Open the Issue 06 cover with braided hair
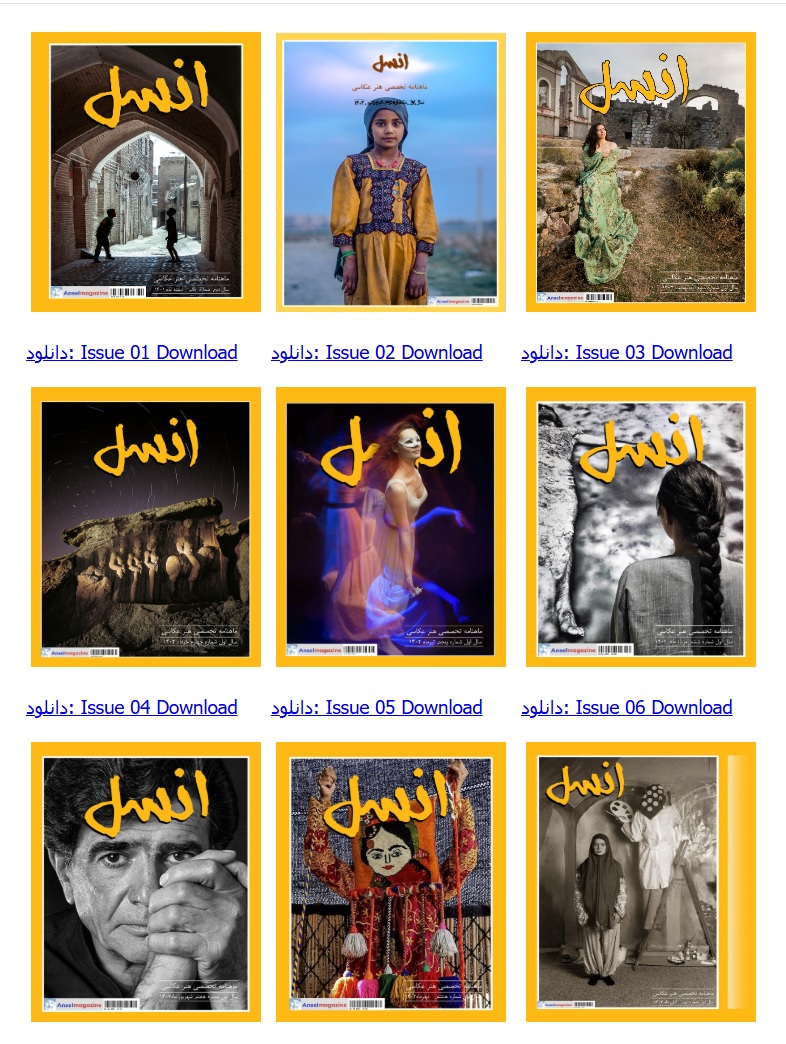The image size is (786, 1044). 641,527
